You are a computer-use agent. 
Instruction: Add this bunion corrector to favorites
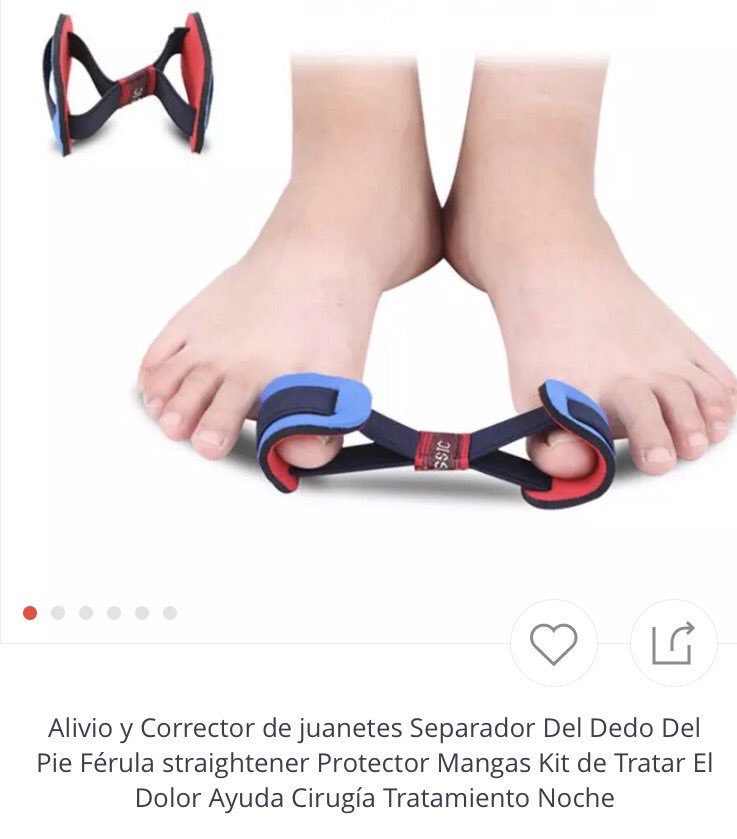click(x=553, y=643)
